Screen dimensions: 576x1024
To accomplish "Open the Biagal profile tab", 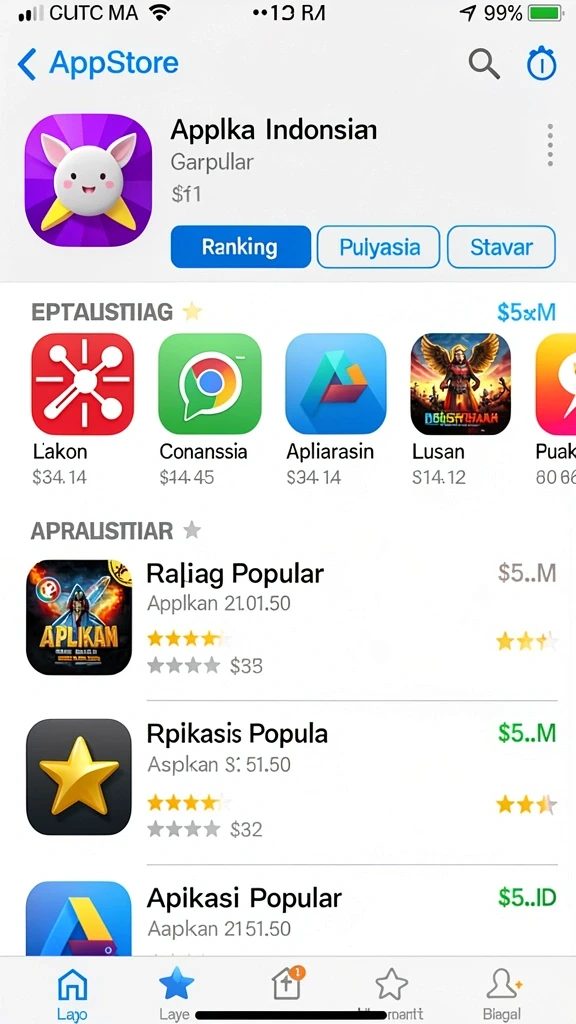I will (502, 993).
